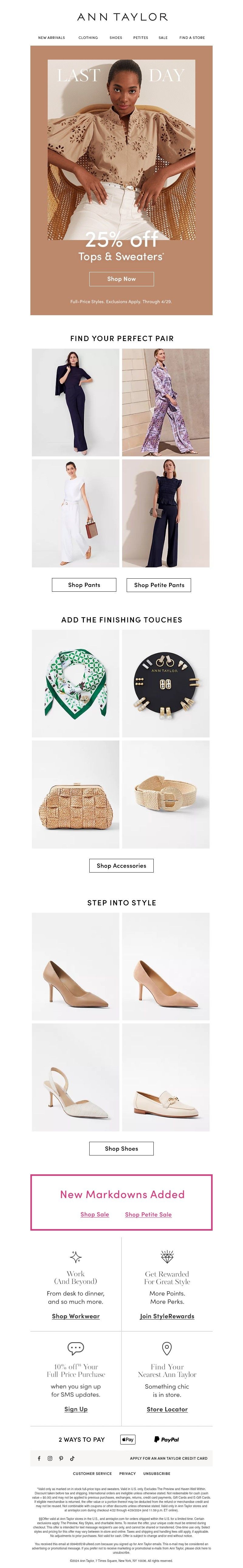The image size is (243, 1568).
Task: Tap the Shop Pants button
Action: 84,585
